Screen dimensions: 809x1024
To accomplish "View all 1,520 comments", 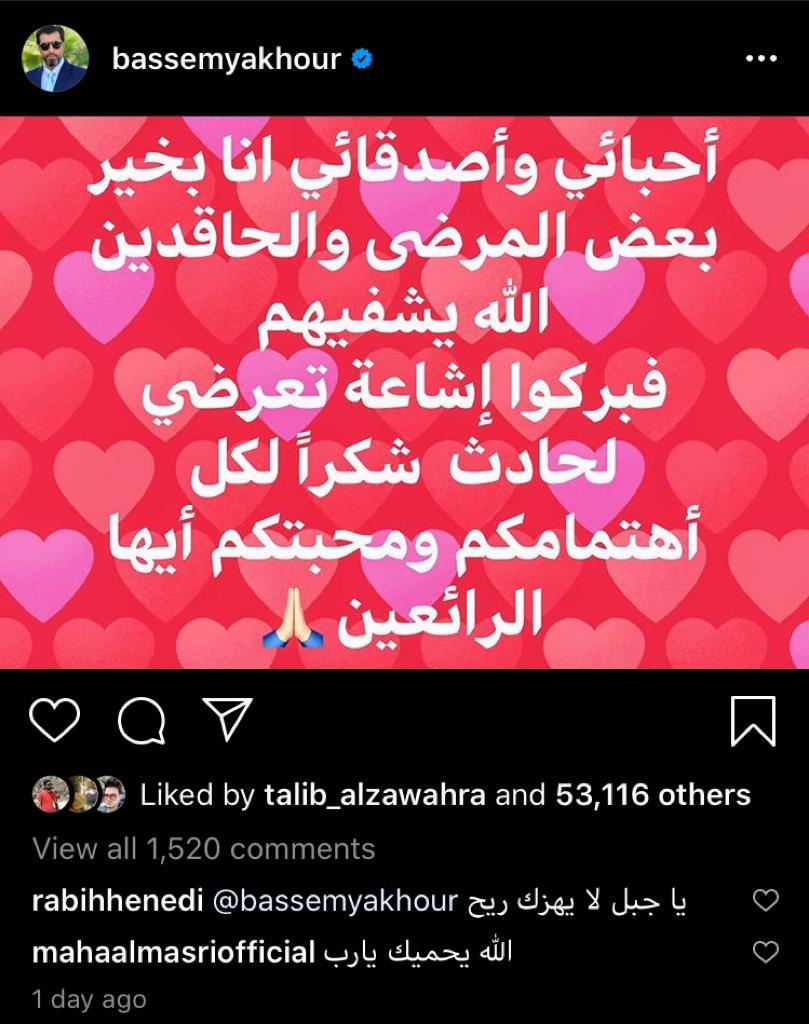I will (x=203, y=849).
